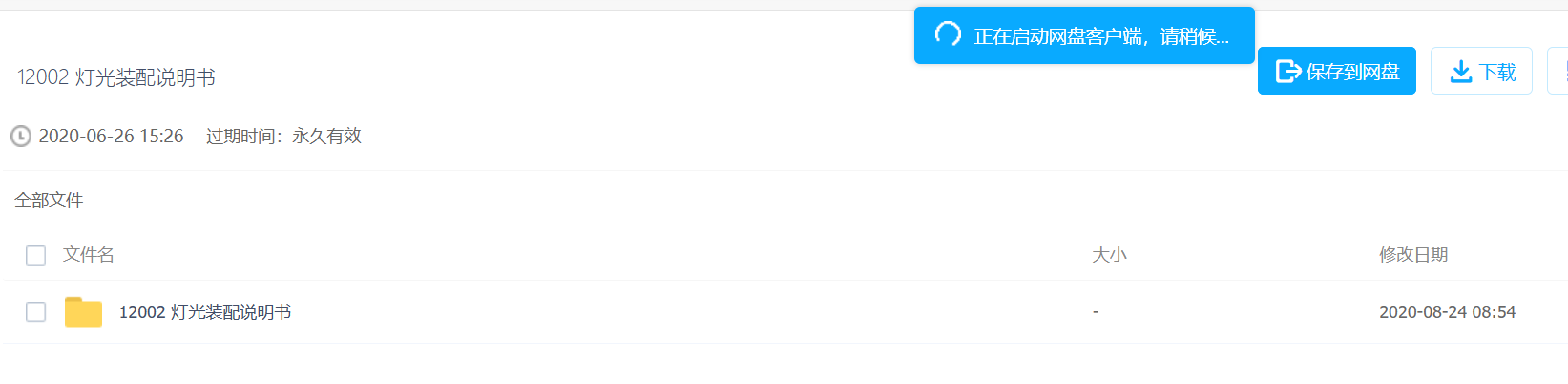The width and height of the screenshot is (1568, 384).
Task: Check the box for 12002 灯光装配说明书 folder
Action: tap(35, 312)
